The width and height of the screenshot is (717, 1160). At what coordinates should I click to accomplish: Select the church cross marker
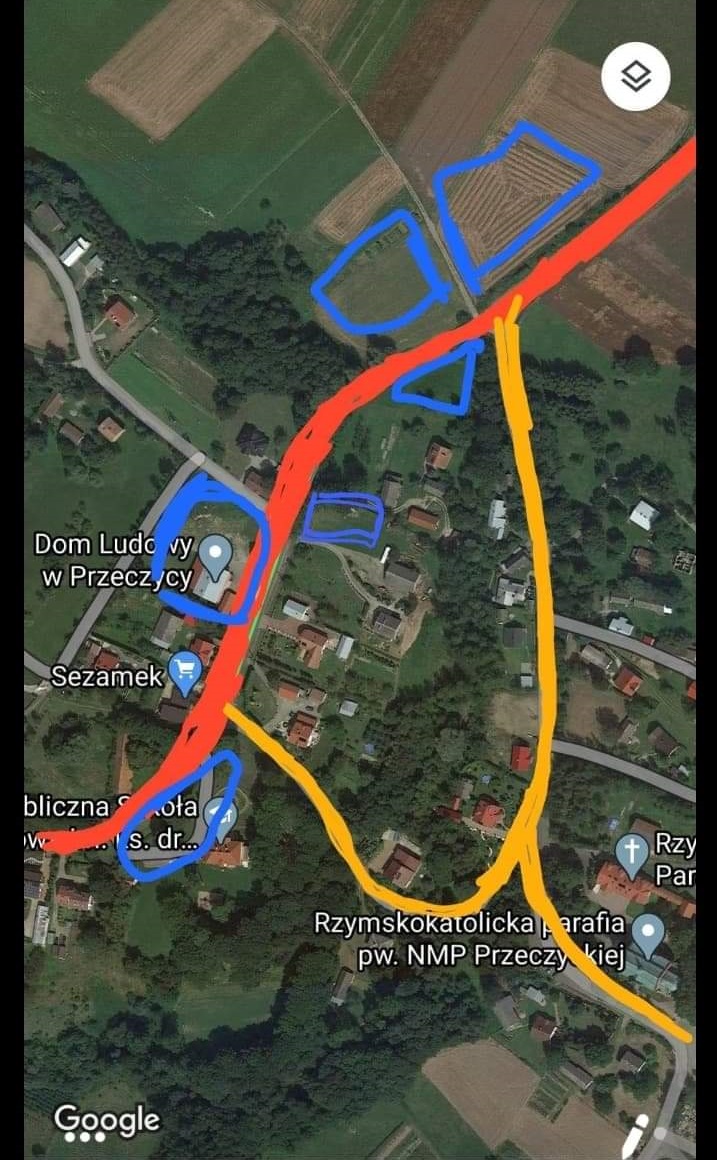[x=631, y=851]
